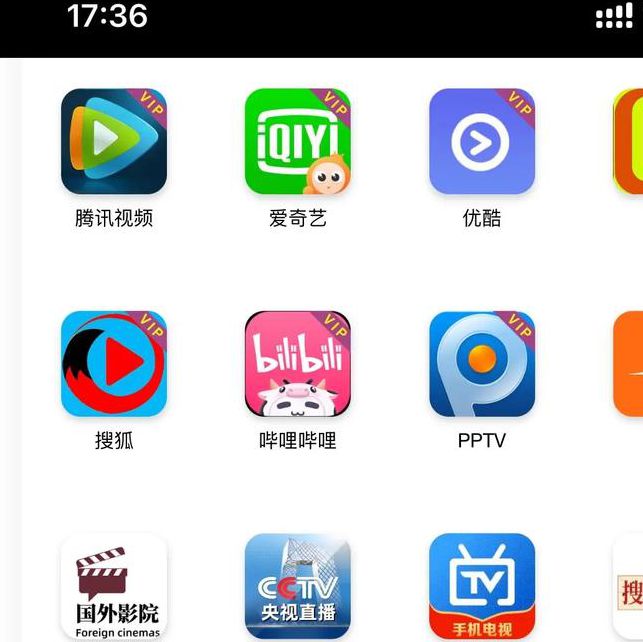Launch the 爱奇艺 app

tap(297, 142)
